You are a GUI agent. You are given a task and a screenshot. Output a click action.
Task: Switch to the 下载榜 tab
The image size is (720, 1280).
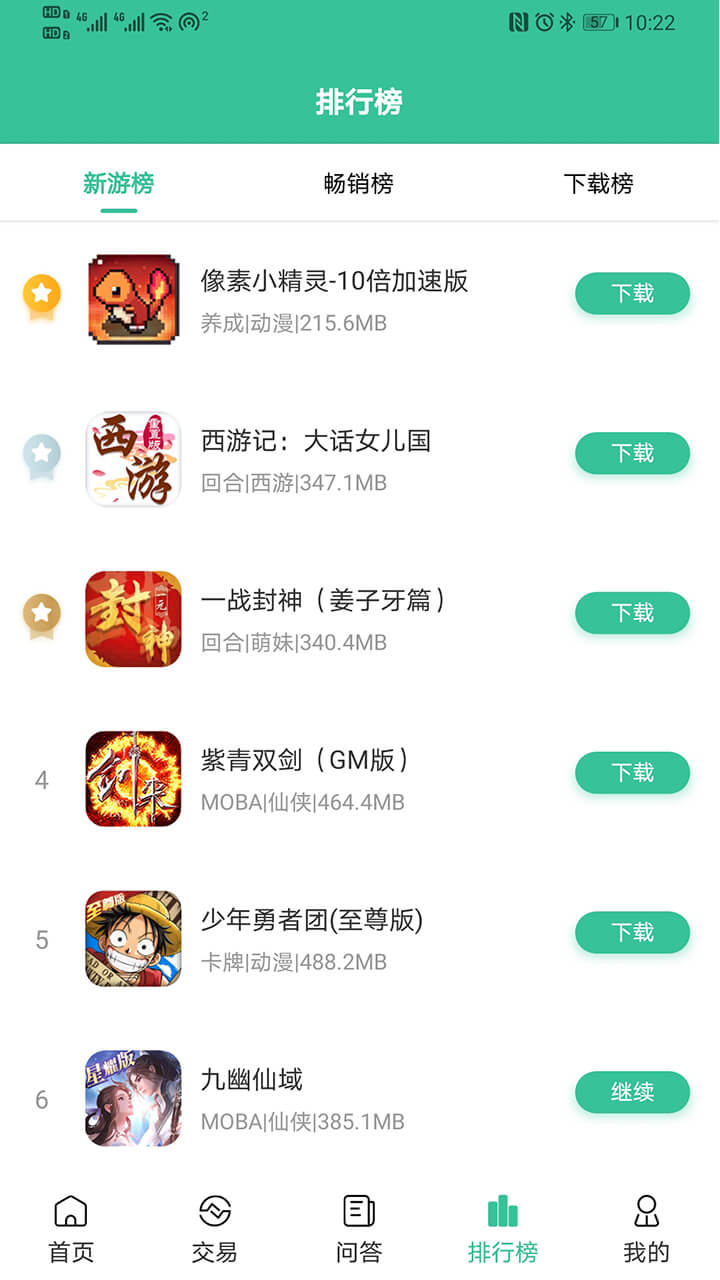click(x=597, y=183)
